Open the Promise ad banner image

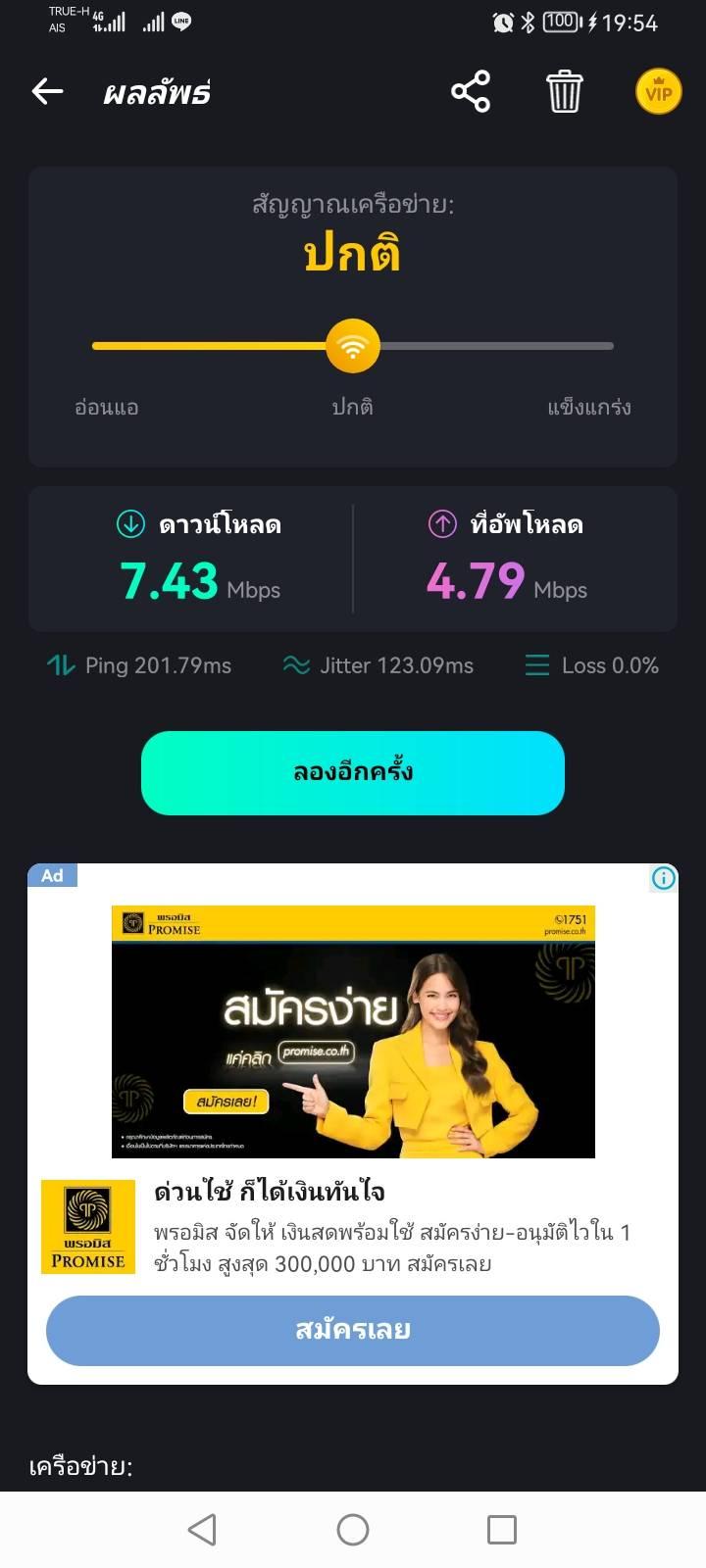(x=353, y=1031)
